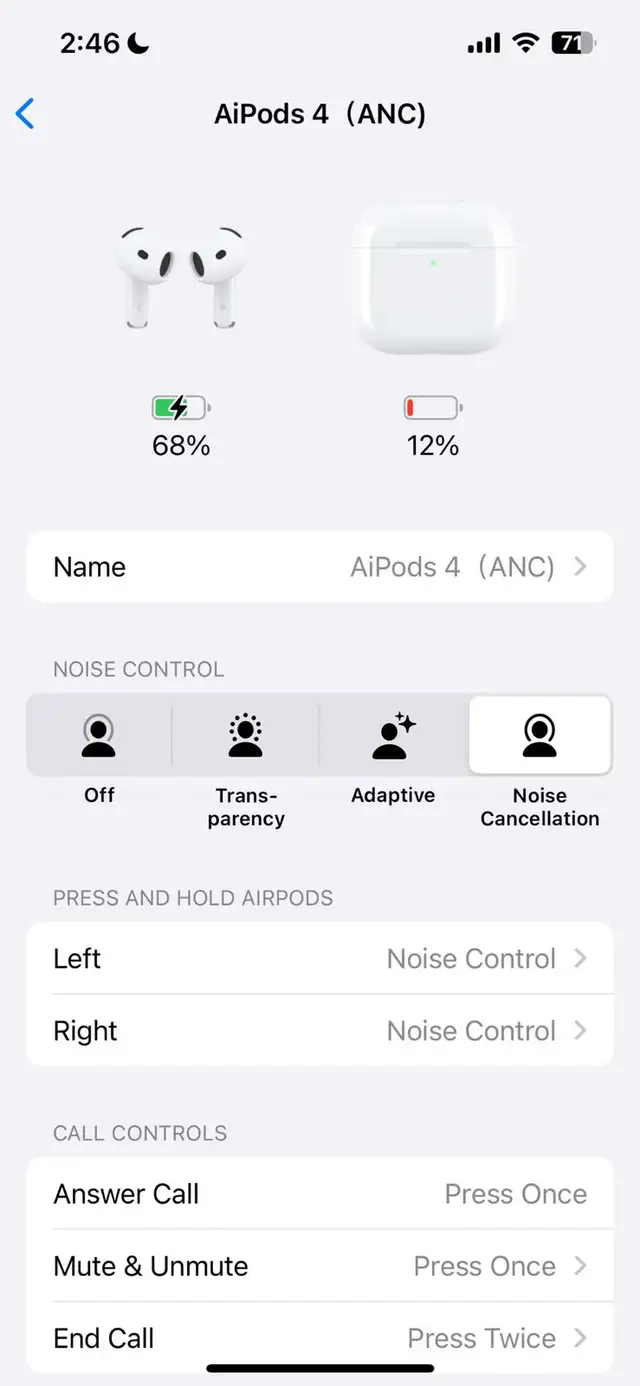This screenshot has height=1386, width=640.
Task: Select the Off noise control mode
Action: [x=99, y=736]
